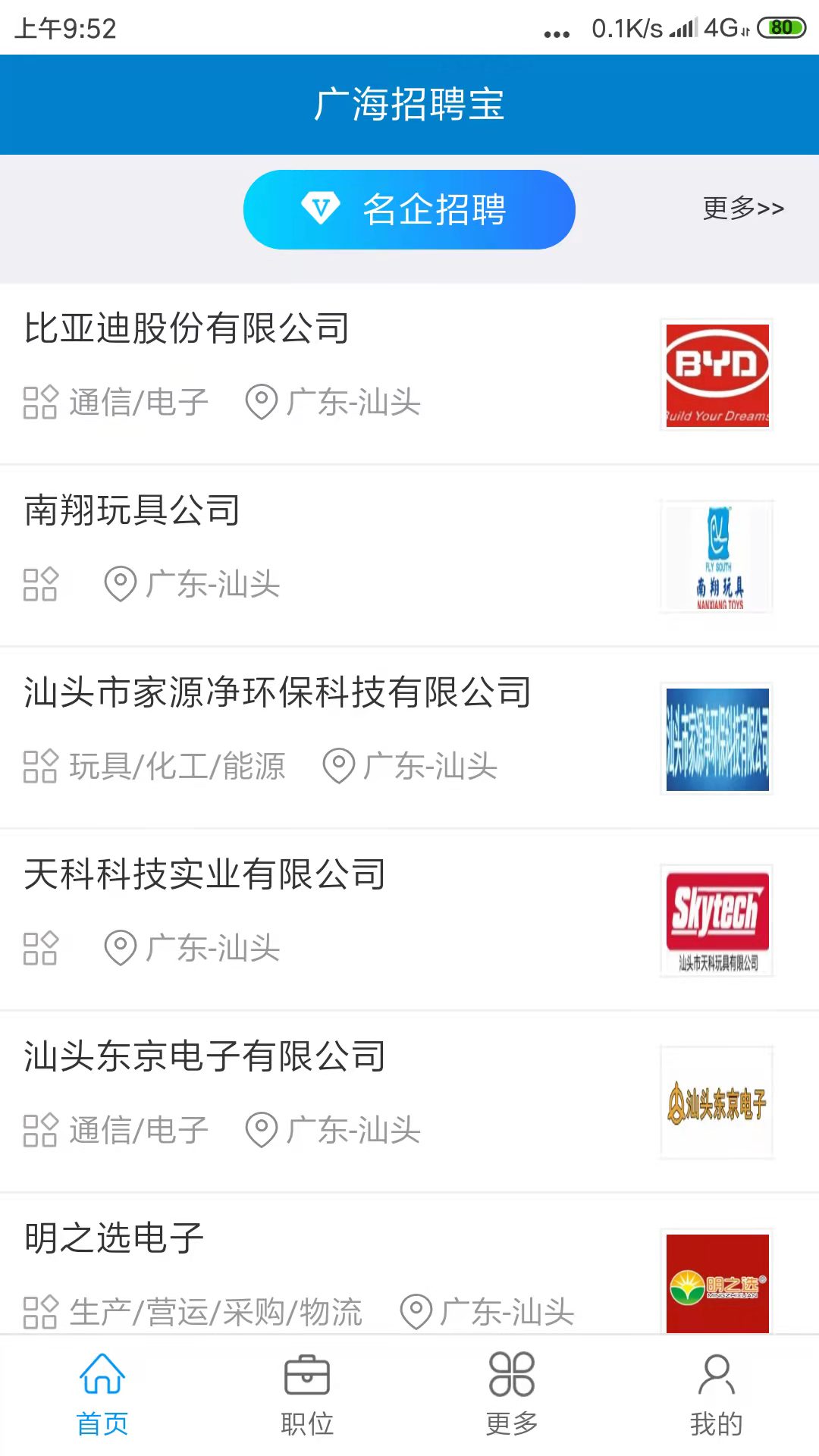819x1456 pixels.
Task: Tap location pin for 天科科技实业有限公司
Action: (120, 946)
